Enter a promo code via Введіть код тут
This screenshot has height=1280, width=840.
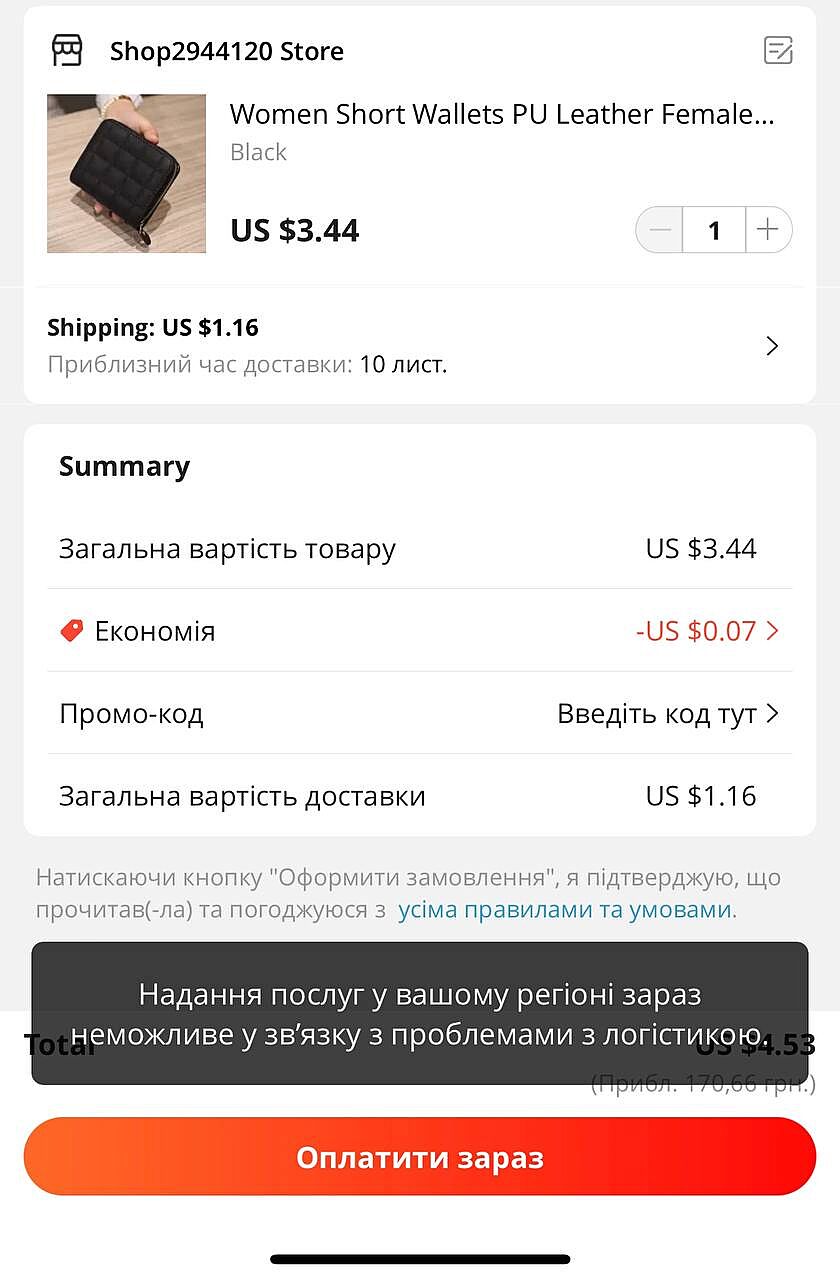(x=667, y=714)
